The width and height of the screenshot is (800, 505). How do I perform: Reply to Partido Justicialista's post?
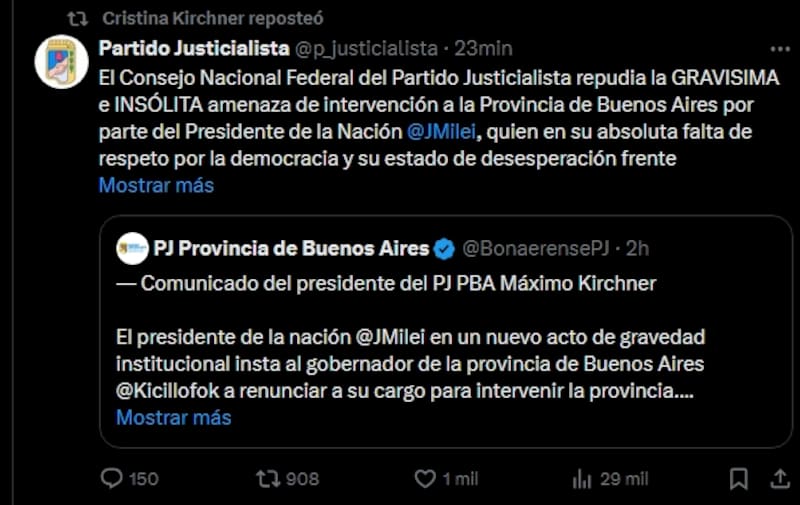113,479
